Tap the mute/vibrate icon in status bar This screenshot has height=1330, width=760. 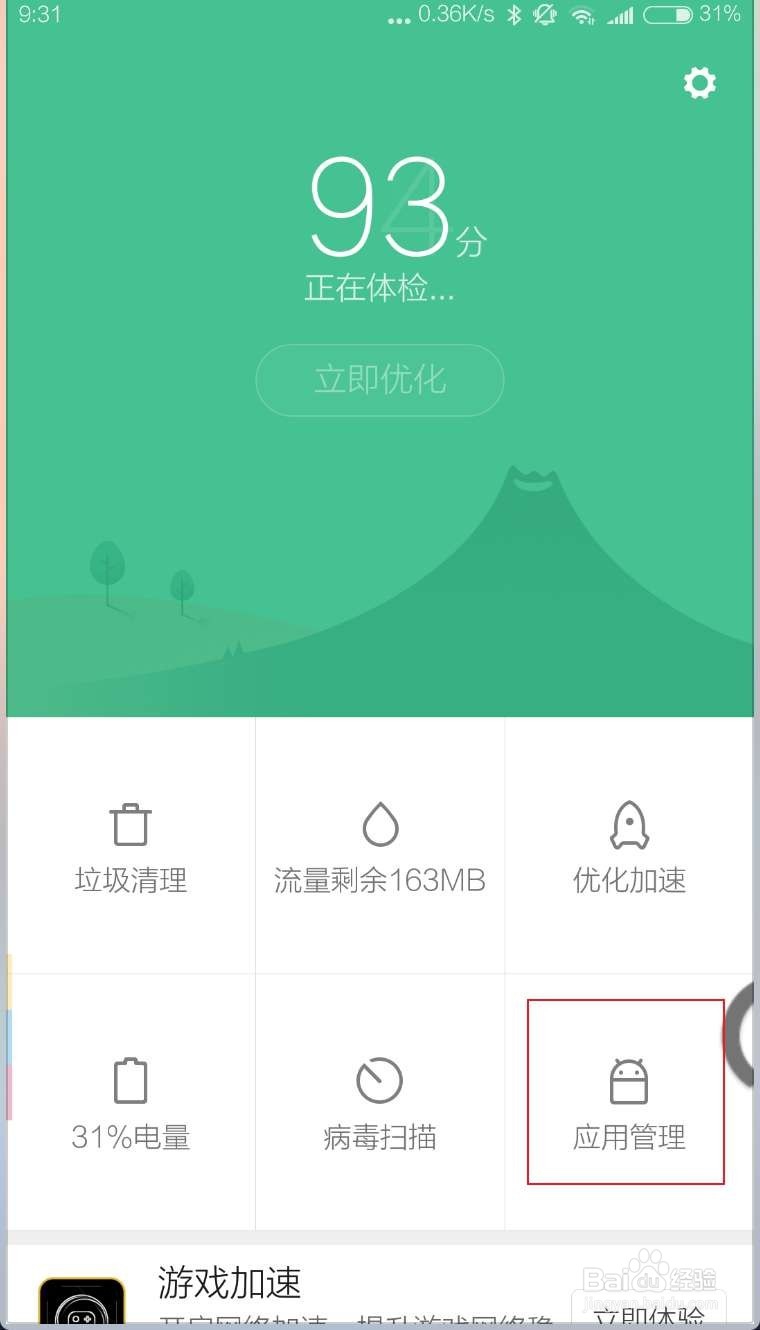pos(546,16)
